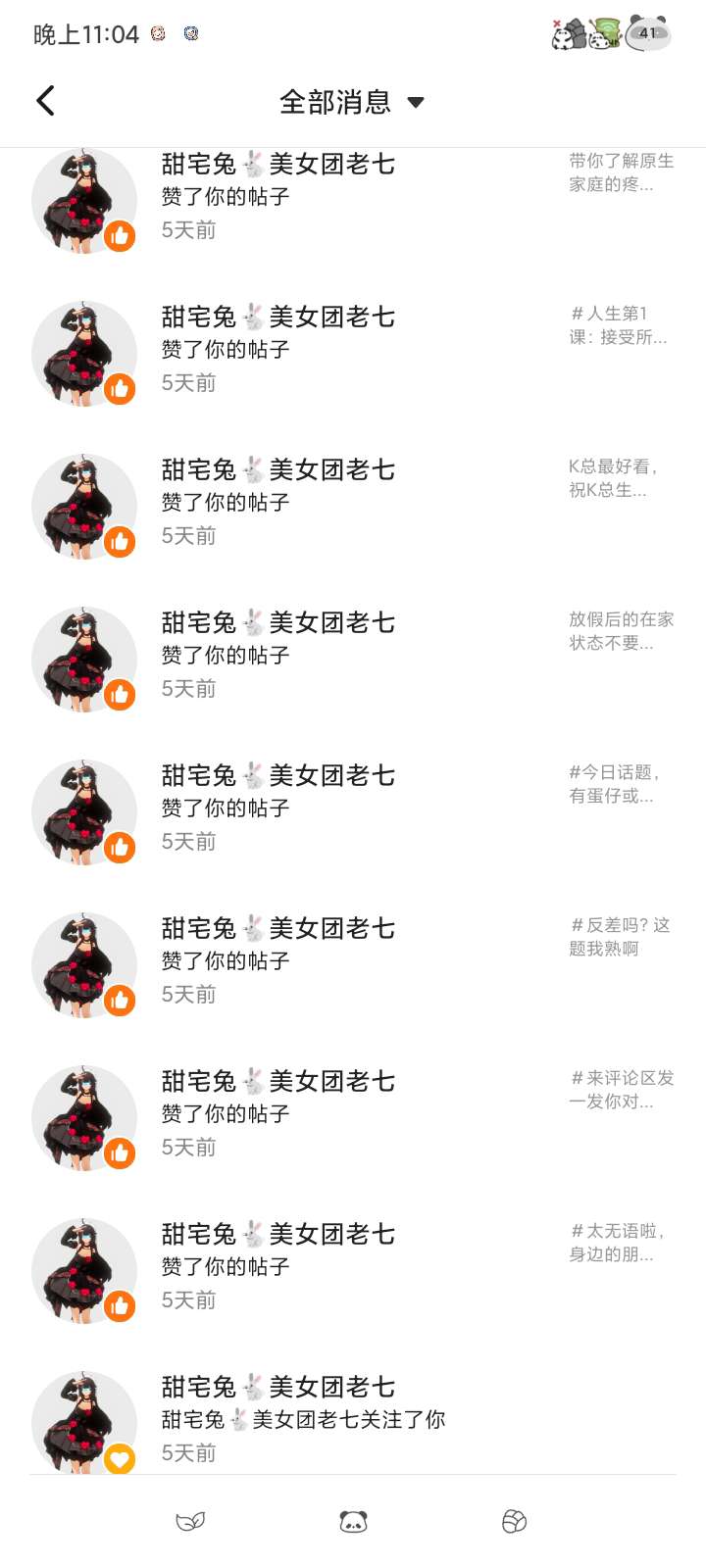Open the like notification for #人生第1课

pyautogui.click(x=353, y=350)
